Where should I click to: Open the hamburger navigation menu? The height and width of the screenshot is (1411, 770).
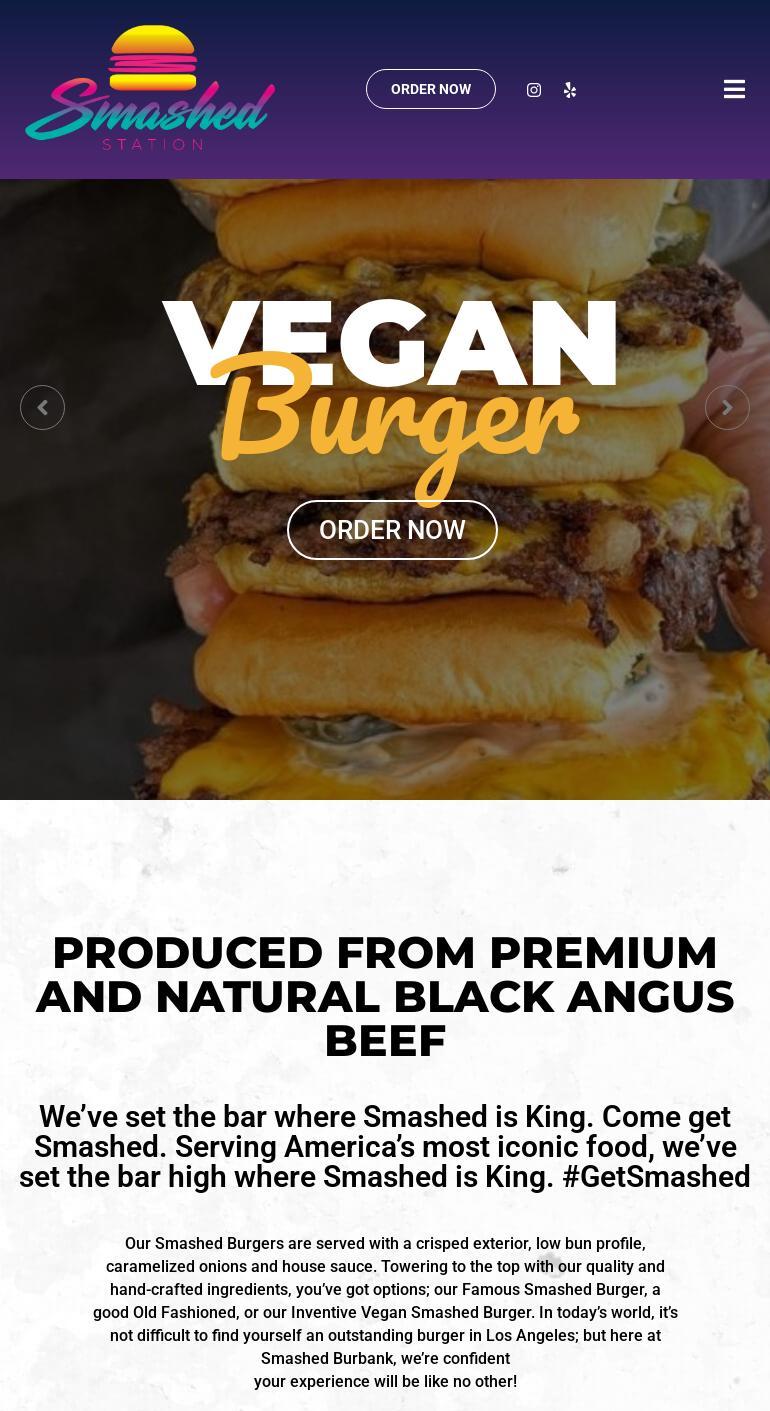pos(734,89)
